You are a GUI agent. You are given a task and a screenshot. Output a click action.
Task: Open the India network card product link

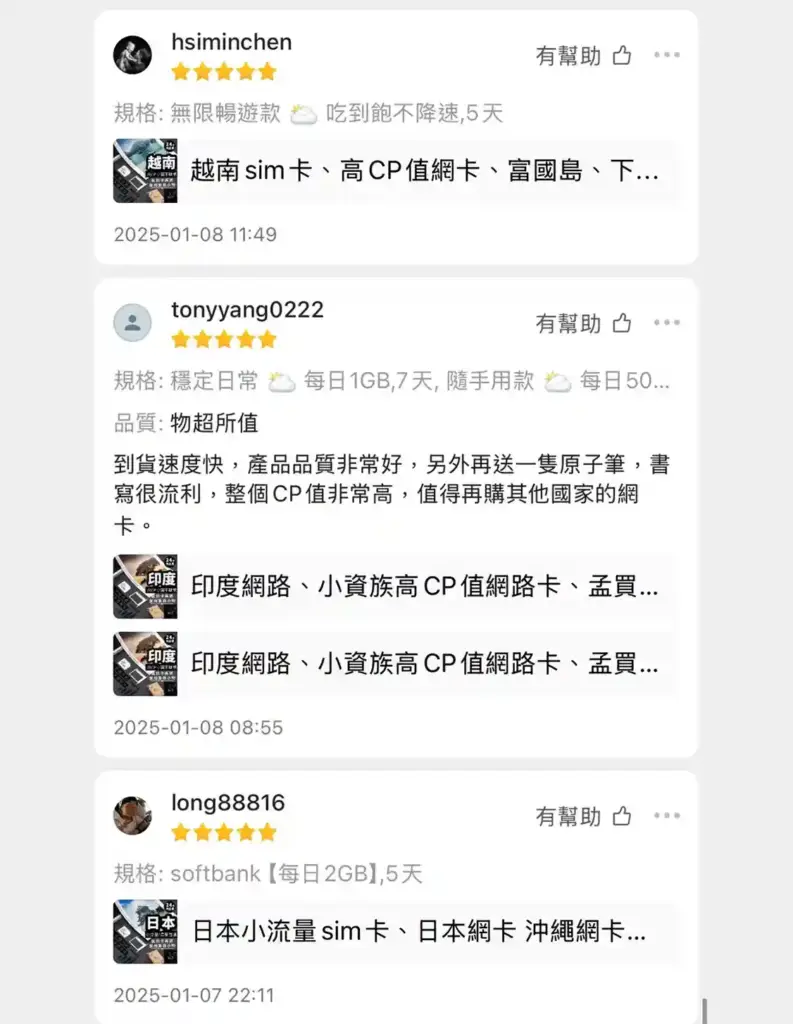point(400,588)
